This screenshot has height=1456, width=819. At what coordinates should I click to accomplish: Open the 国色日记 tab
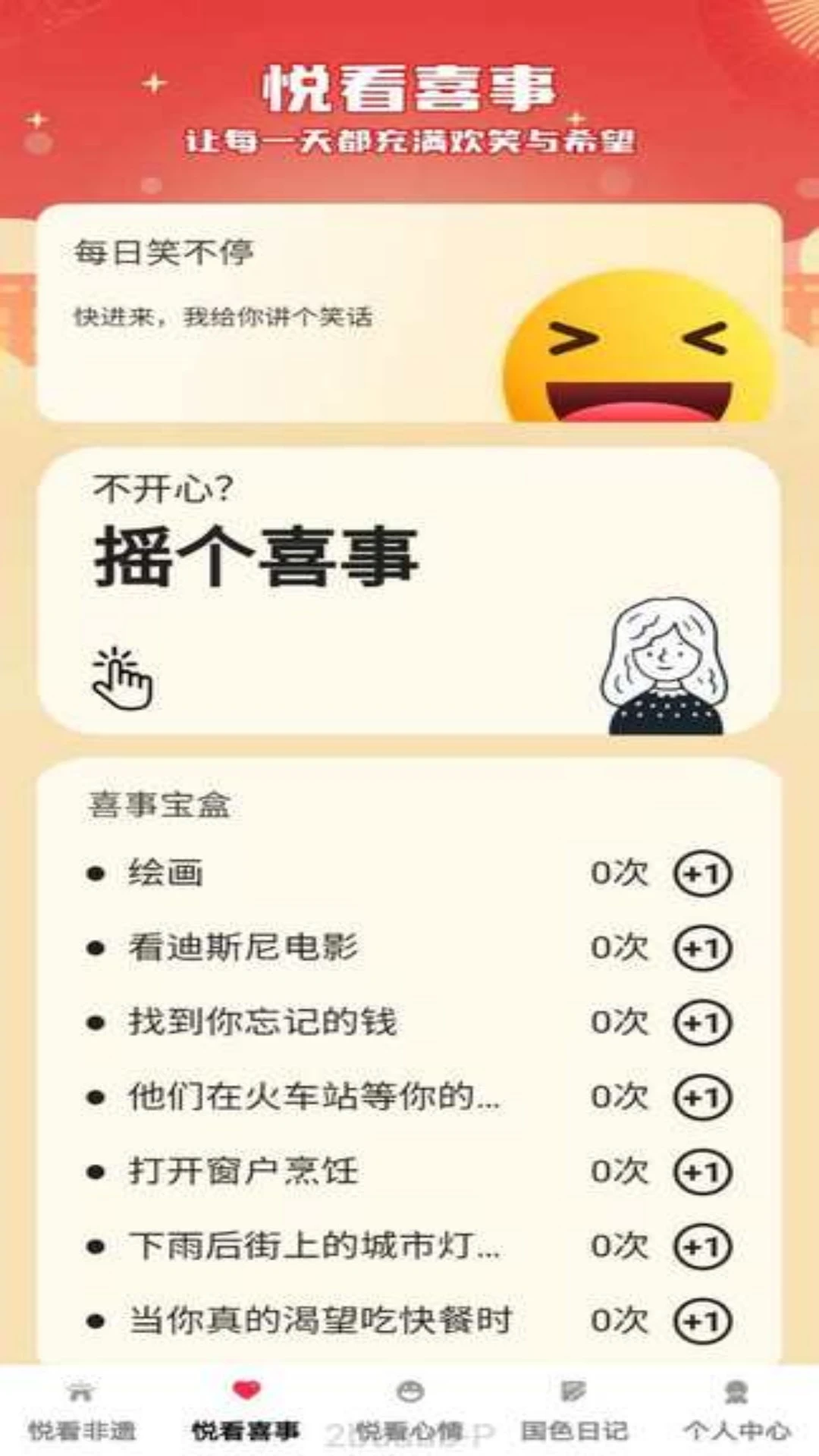pyautogui.click(x=574, y=1412)
